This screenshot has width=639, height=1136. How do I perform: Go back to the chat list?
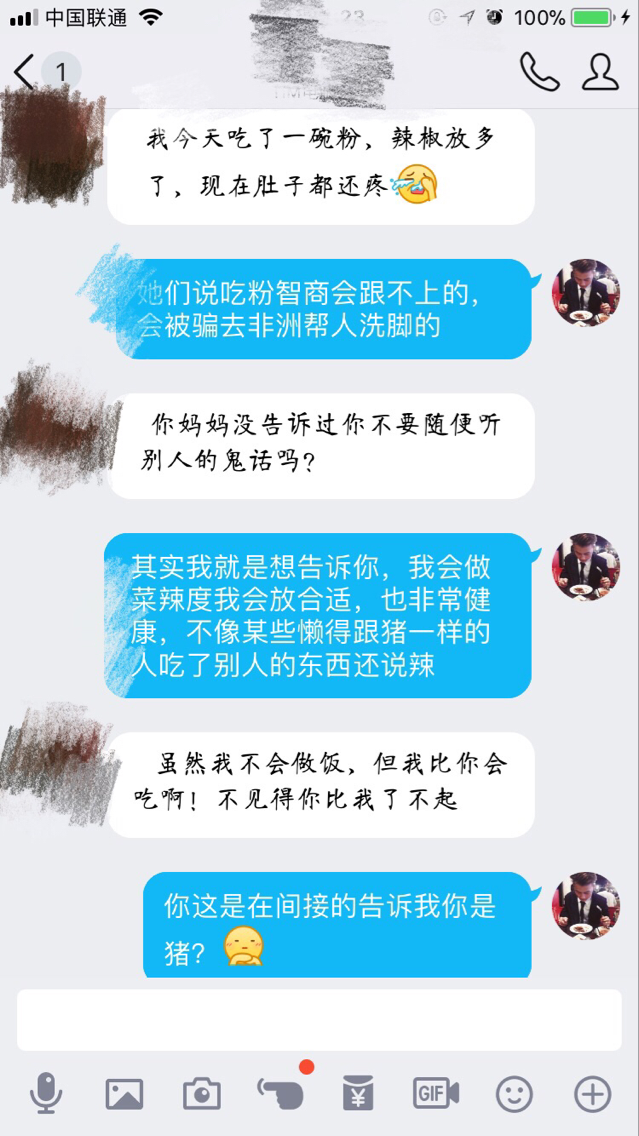26,71
